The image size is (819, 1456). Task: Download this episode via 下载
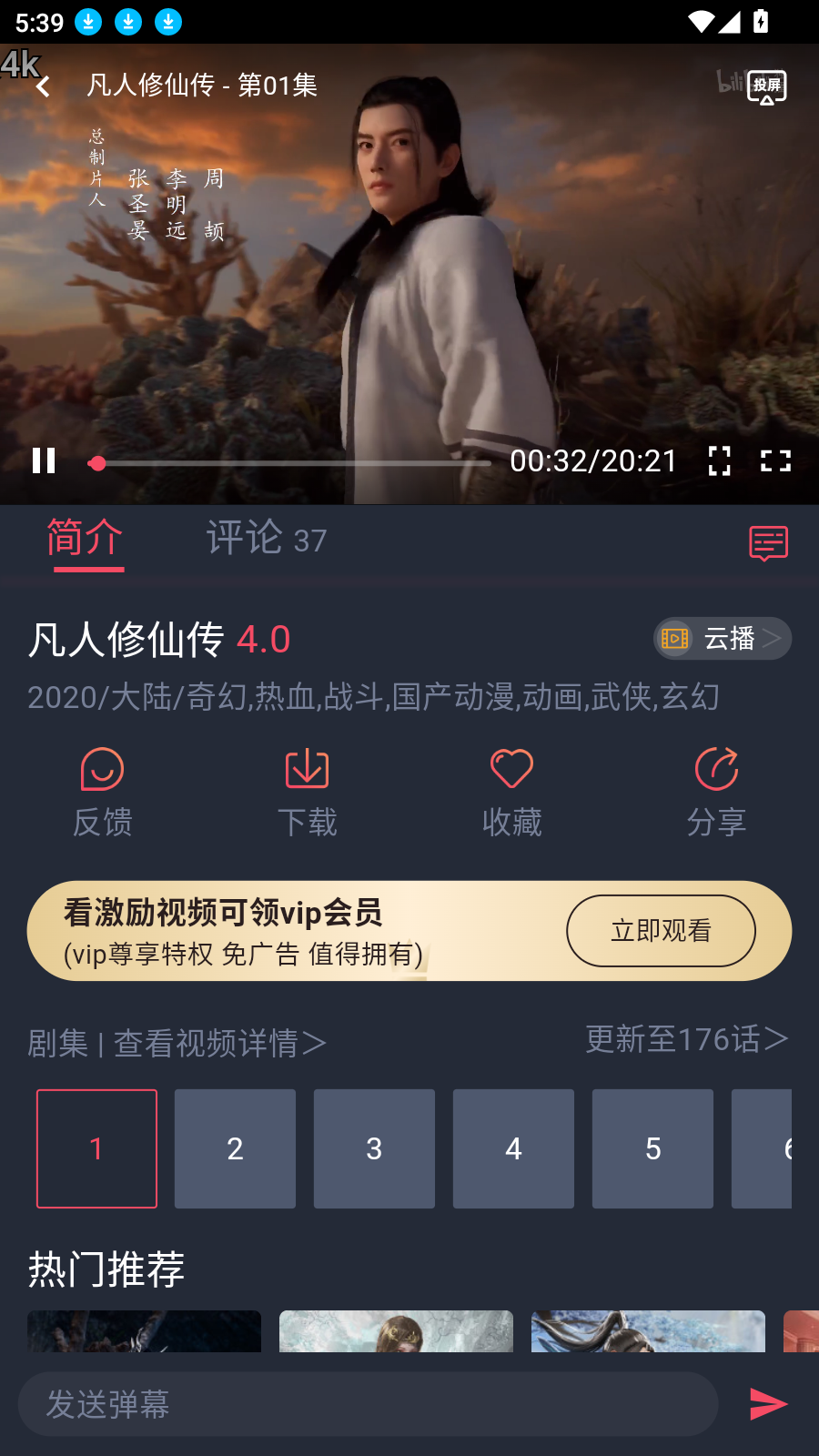coord(307,793)
